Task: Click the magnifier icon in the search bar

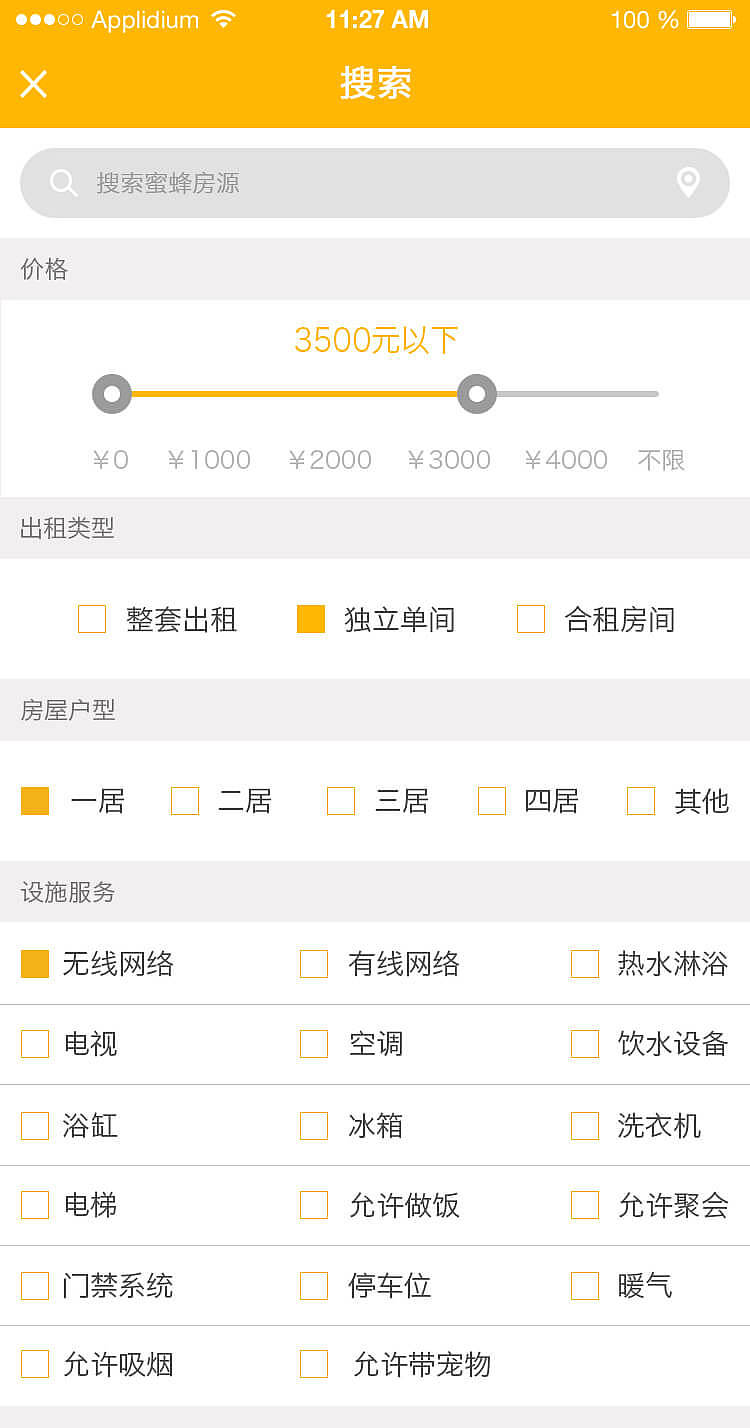Action: click(x=63, y=183)
